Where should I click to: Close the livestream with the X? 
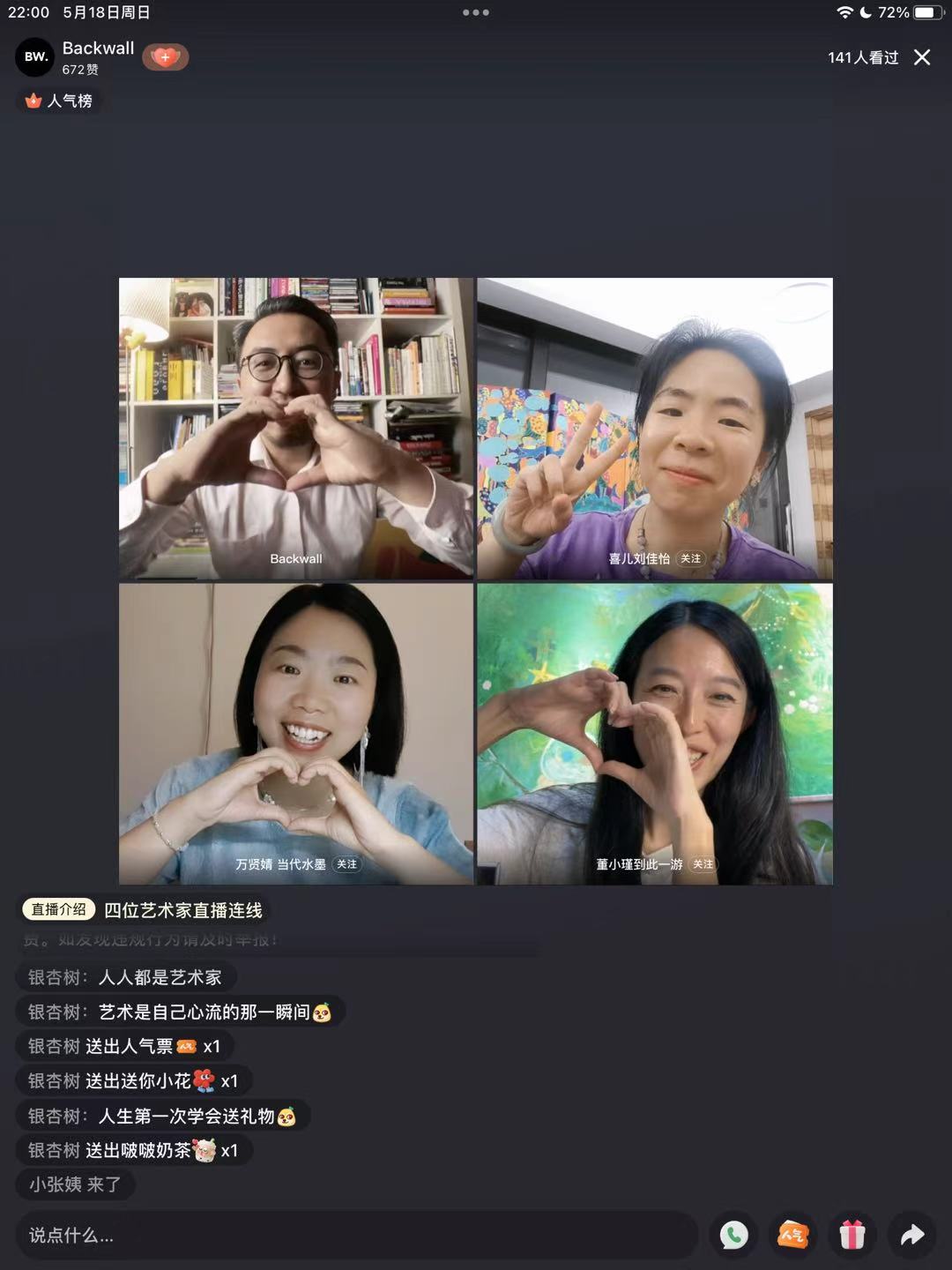point(922,57)
